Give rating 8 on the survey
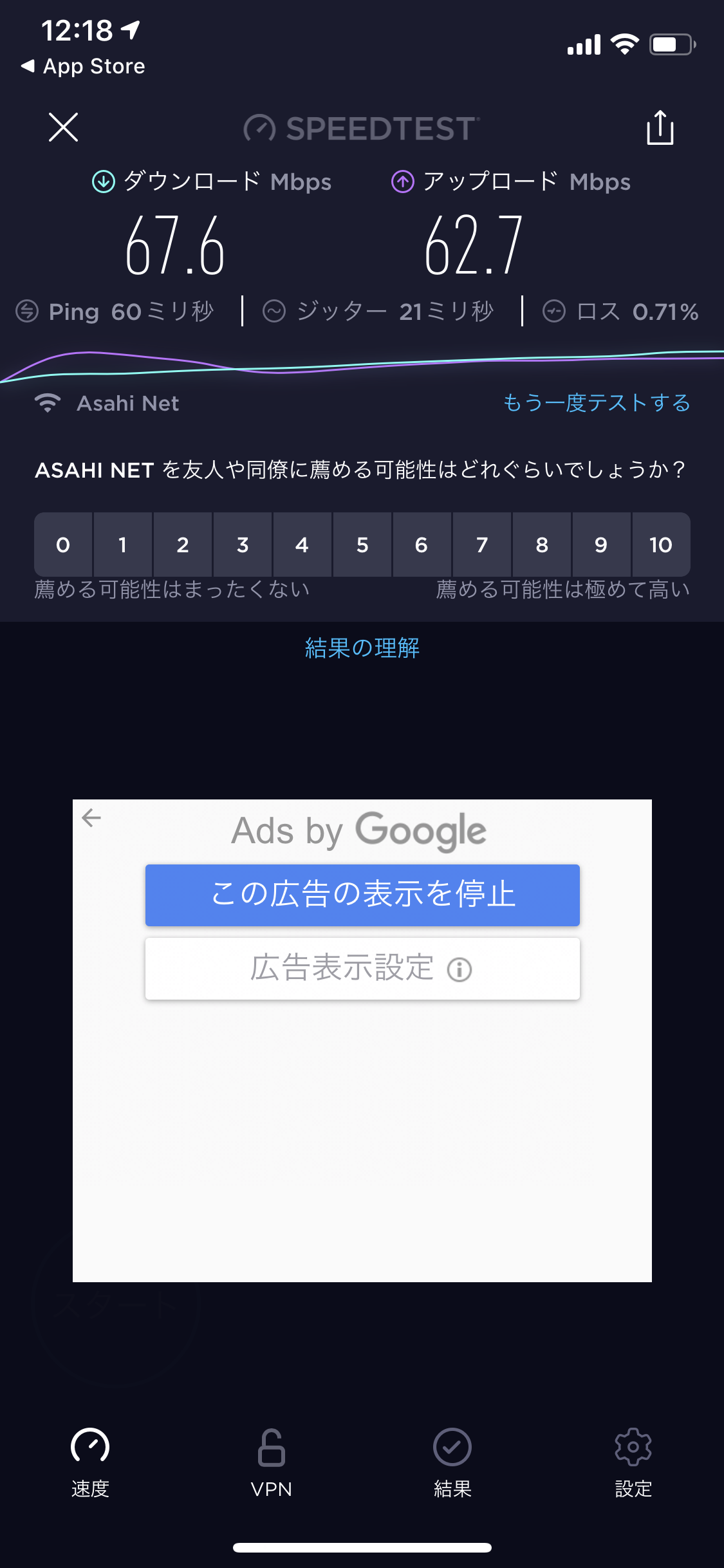Viewport: 724px width, 1568px height. 542,545
